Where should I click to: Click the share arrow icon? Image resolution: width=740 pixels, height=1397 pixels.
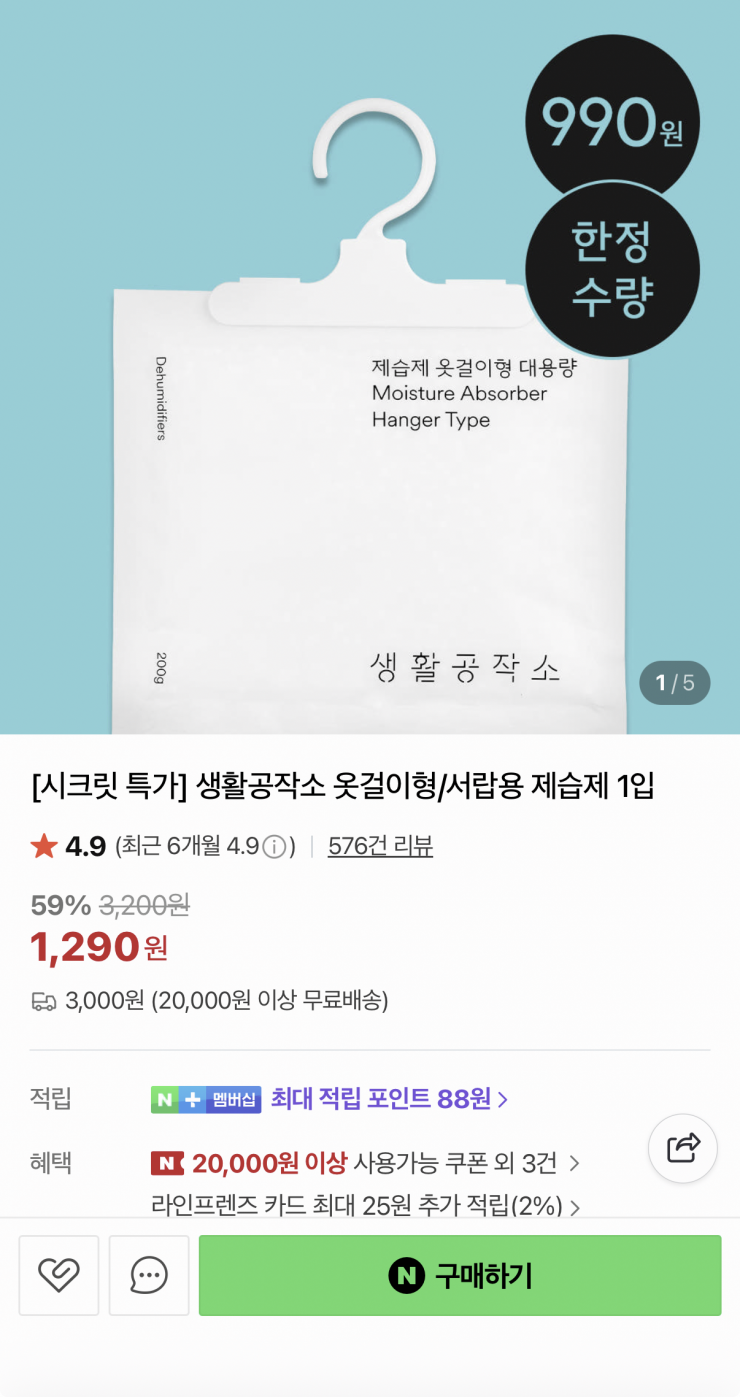pos(683,1148)
